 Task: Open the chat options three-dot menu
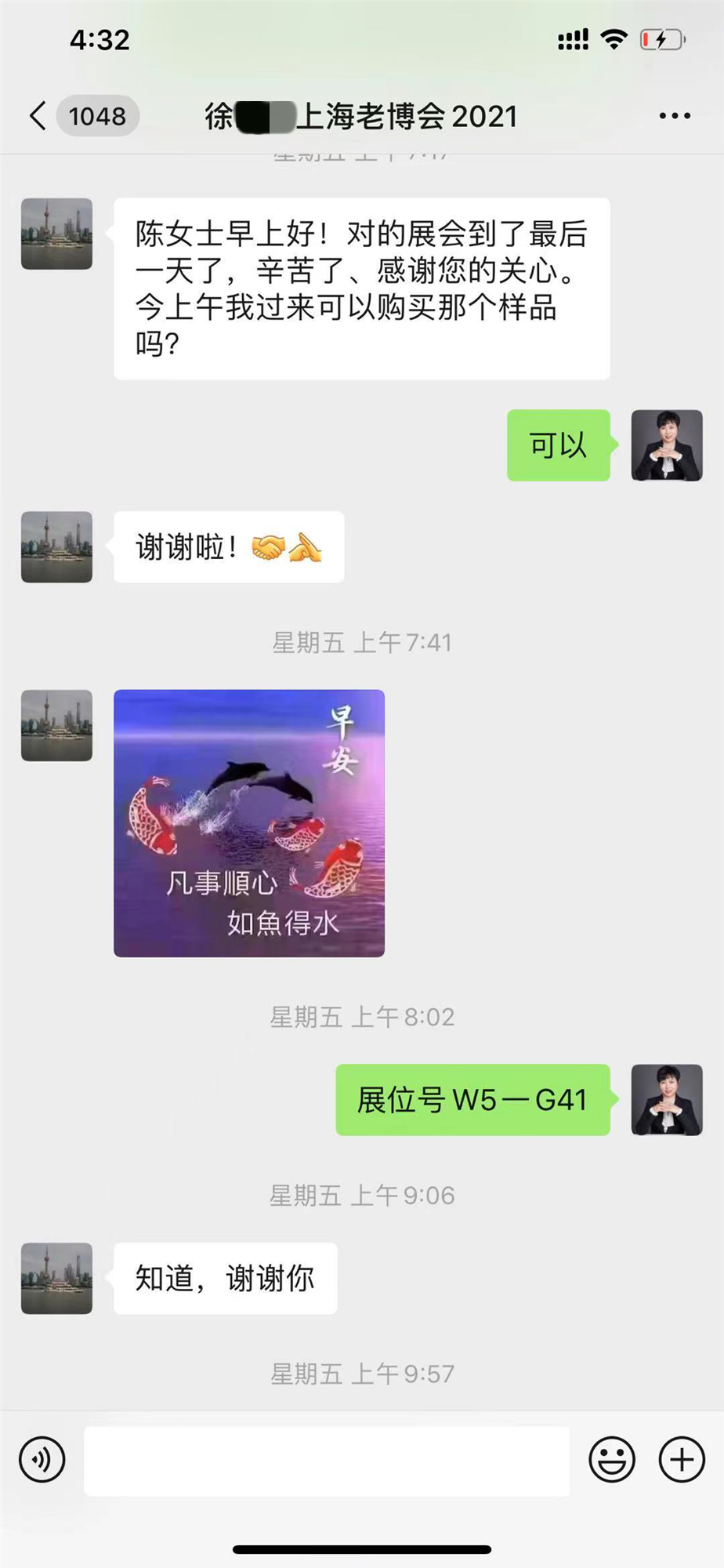click(675, 116)
